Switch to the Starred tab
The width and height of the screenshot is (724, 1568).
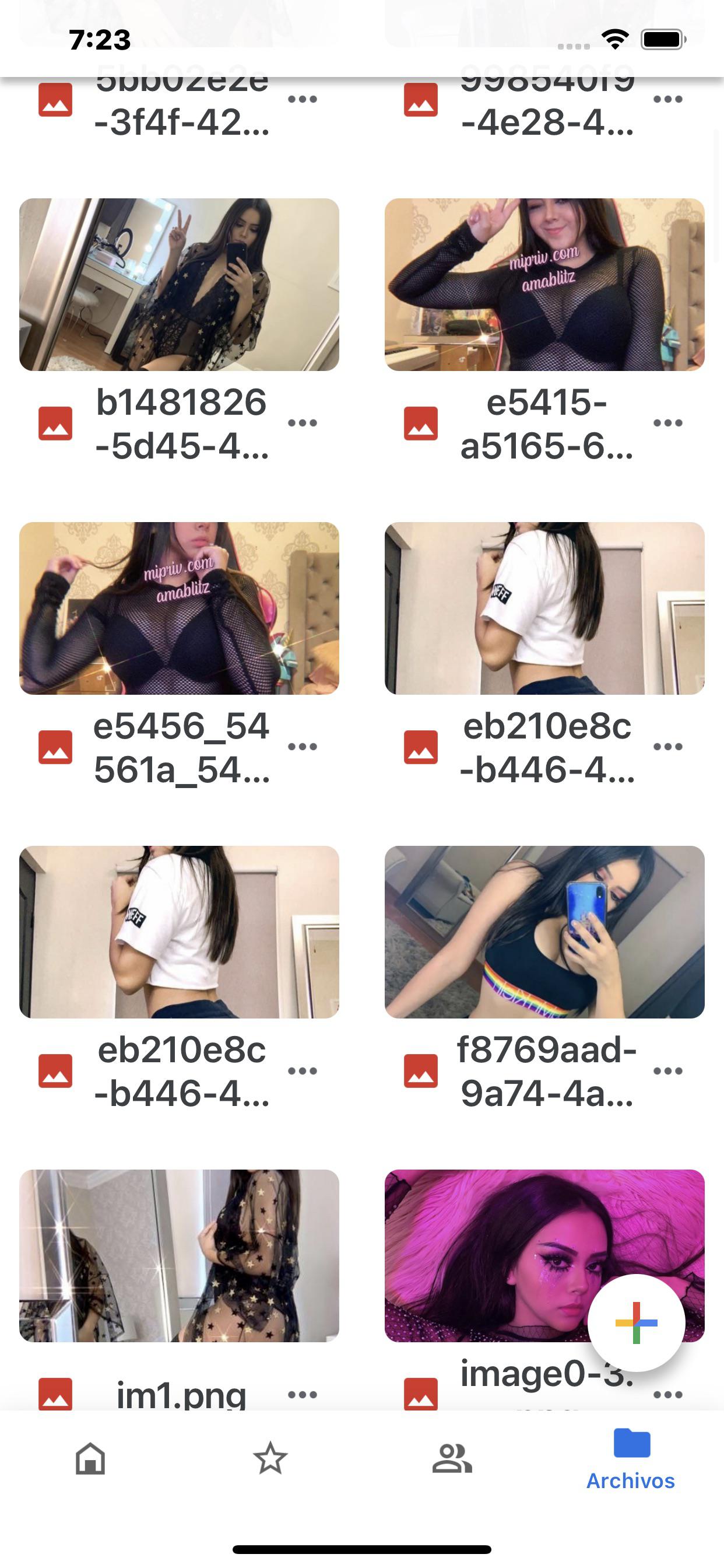click(270, 1458)
